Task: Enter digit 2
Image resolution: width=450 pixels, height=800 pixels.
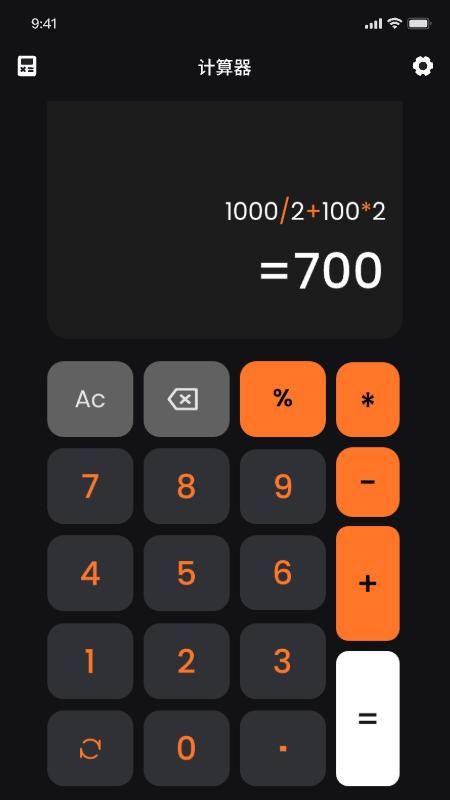Action: pos(186,661)
